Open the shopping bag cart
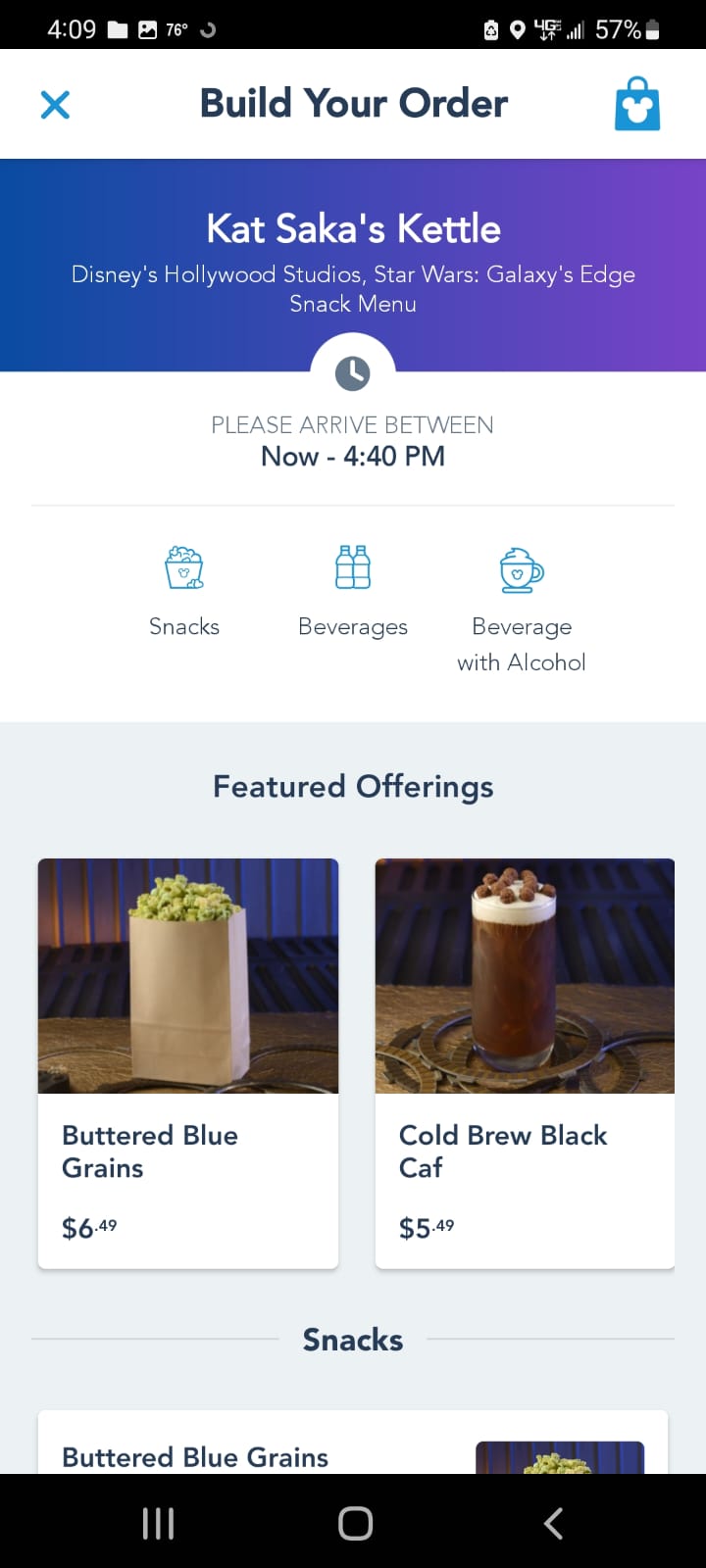The image size is (706, 1568). (x=637, y=104)
